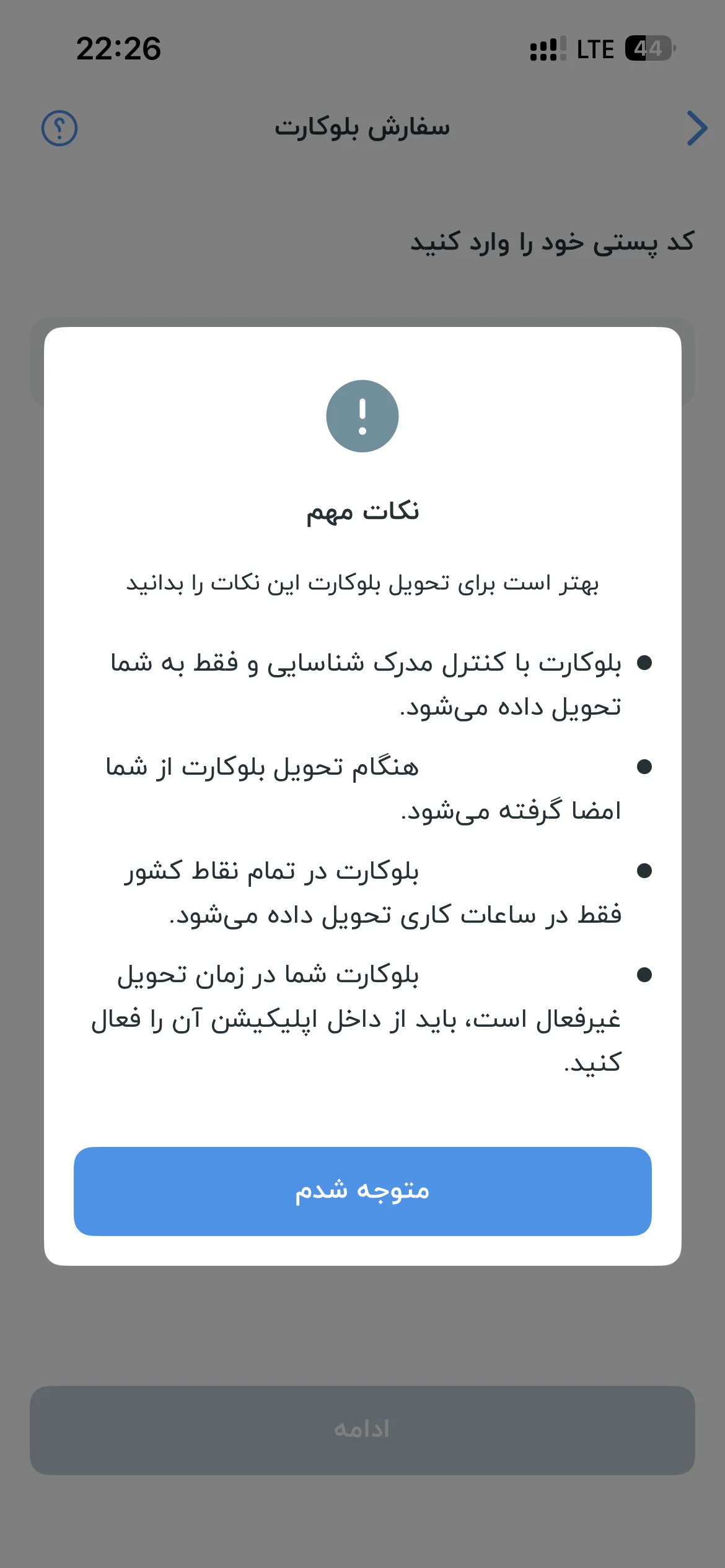Go back using the header arrow
This screenshot has height=1568, width=725.
(x=697, y=128)
